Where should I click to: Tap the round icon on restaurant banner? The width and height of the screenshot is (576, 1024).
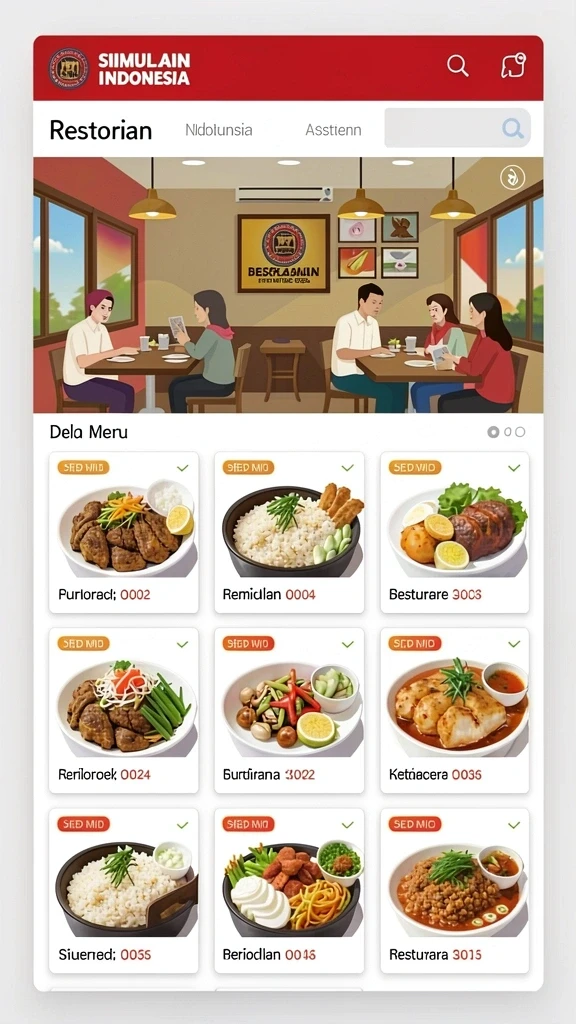[x=513, y=177]
